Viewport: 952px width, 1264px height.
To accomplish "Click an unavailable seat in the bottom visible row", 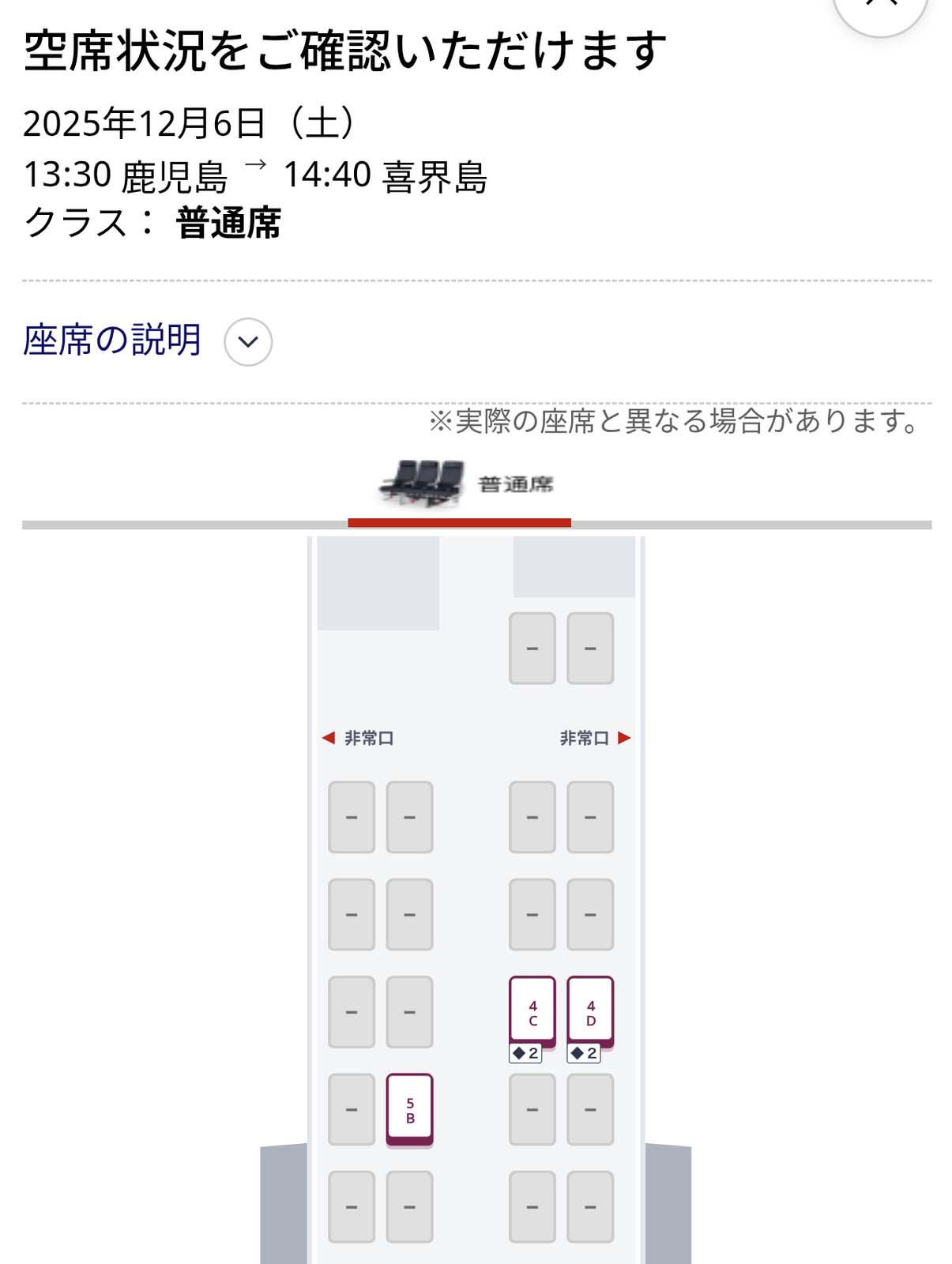I will 350,1206.
